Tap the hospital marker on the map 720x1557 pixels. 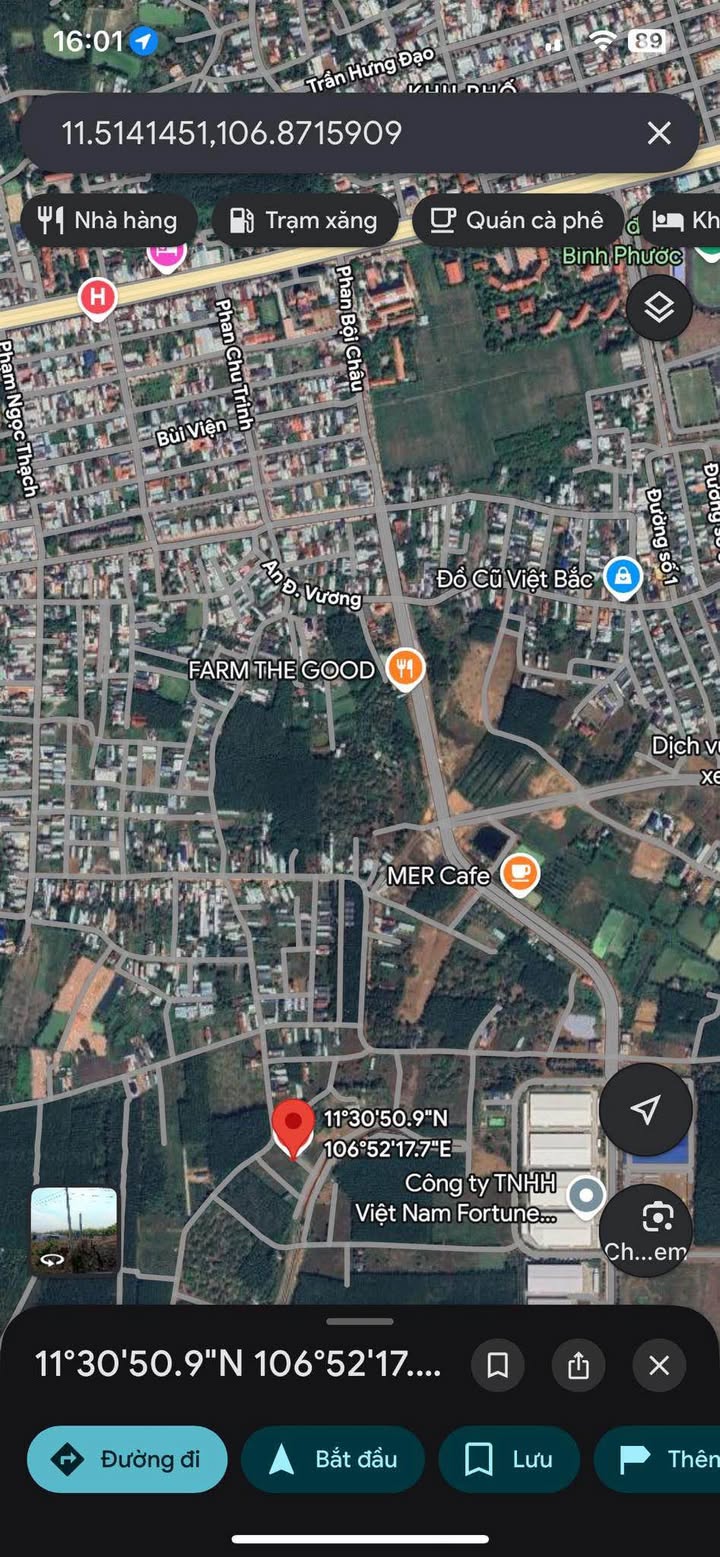pos(97,297)
